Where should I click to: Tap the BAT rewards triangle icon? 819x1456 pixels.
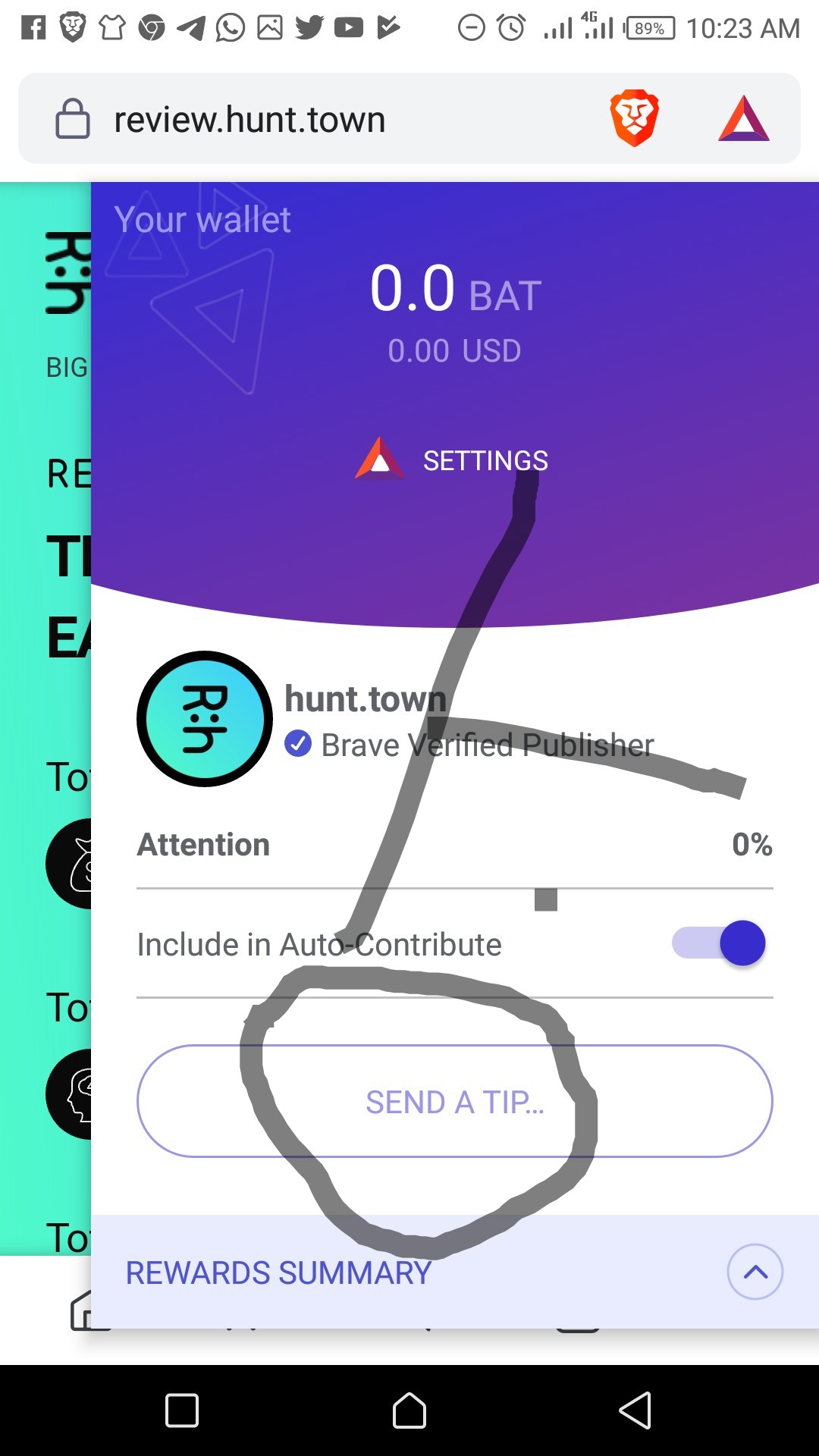(x=743, y=119)
